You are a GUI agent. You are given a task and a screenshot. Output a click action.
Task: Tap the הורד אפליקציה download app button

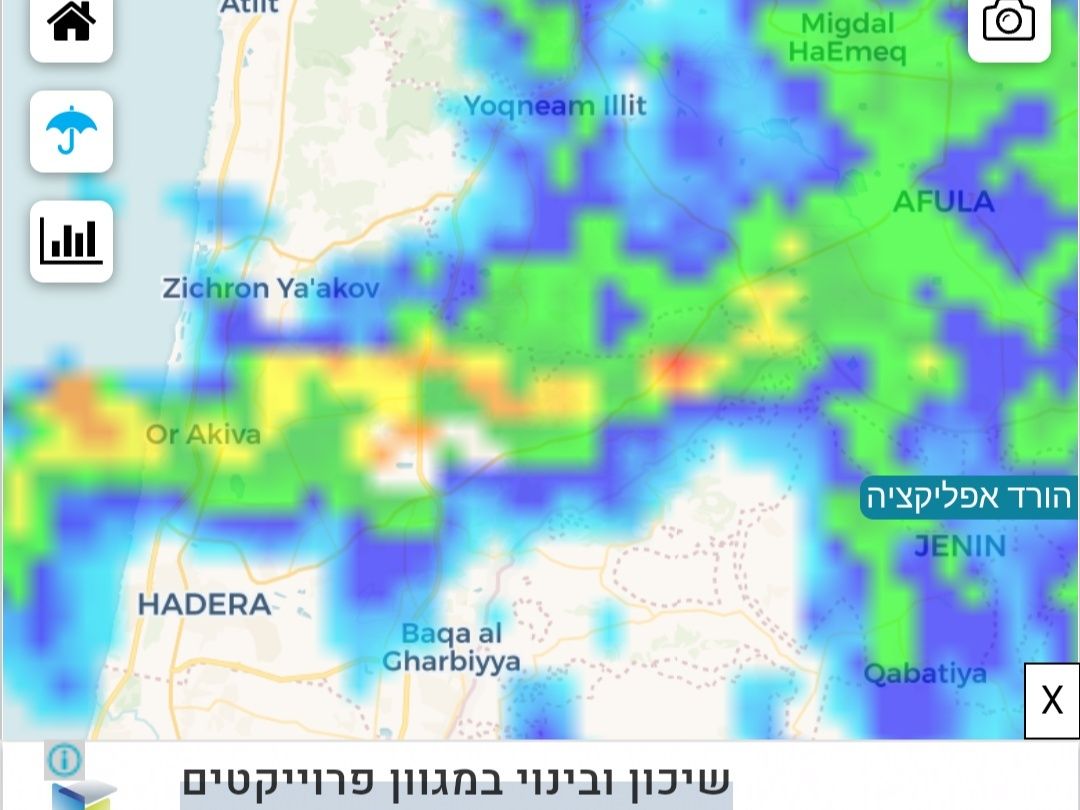coord(968,497)
